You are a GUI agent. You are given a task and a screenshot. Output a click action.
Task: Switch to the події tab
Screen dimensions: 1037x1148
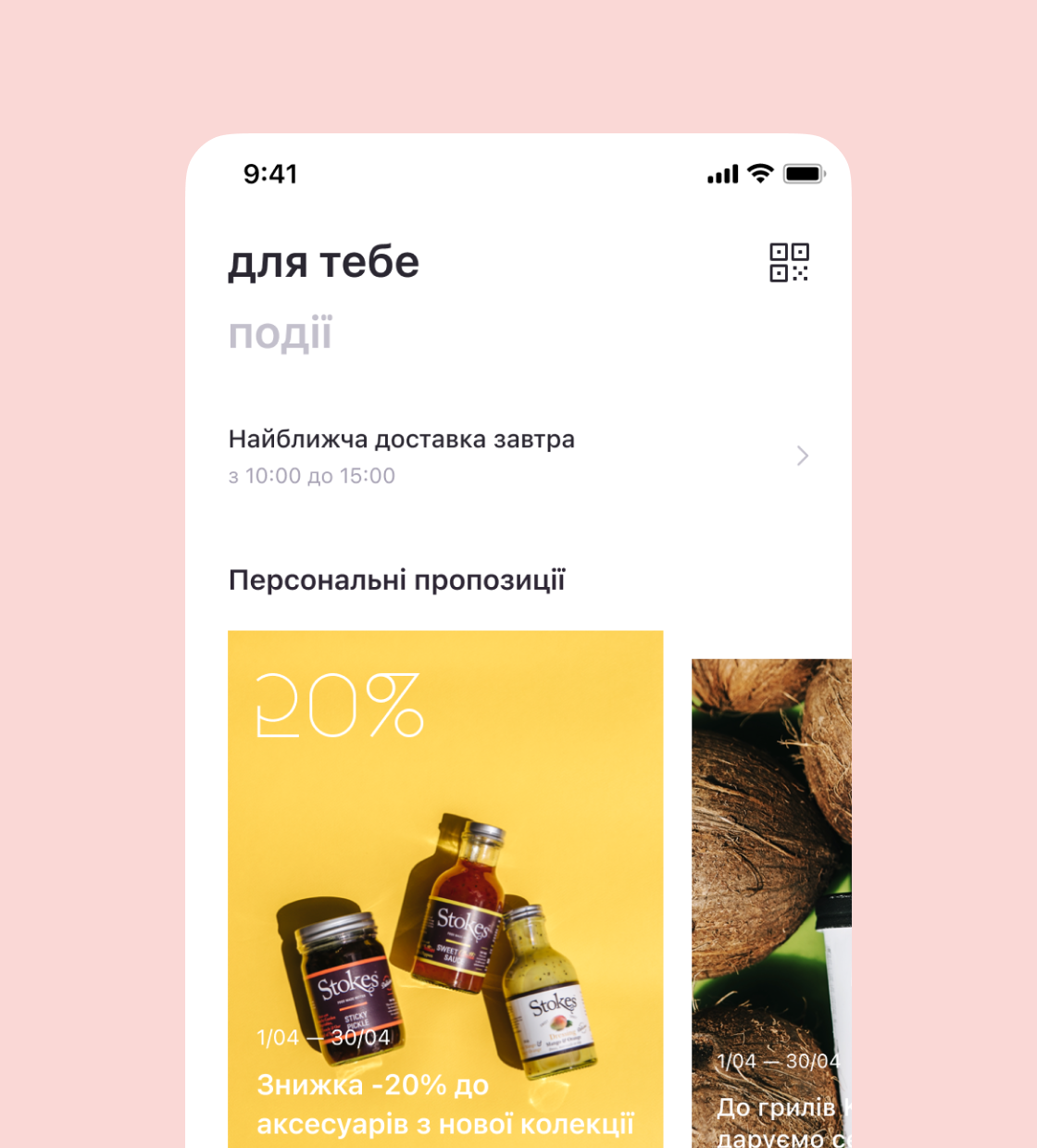pos(280,333)
